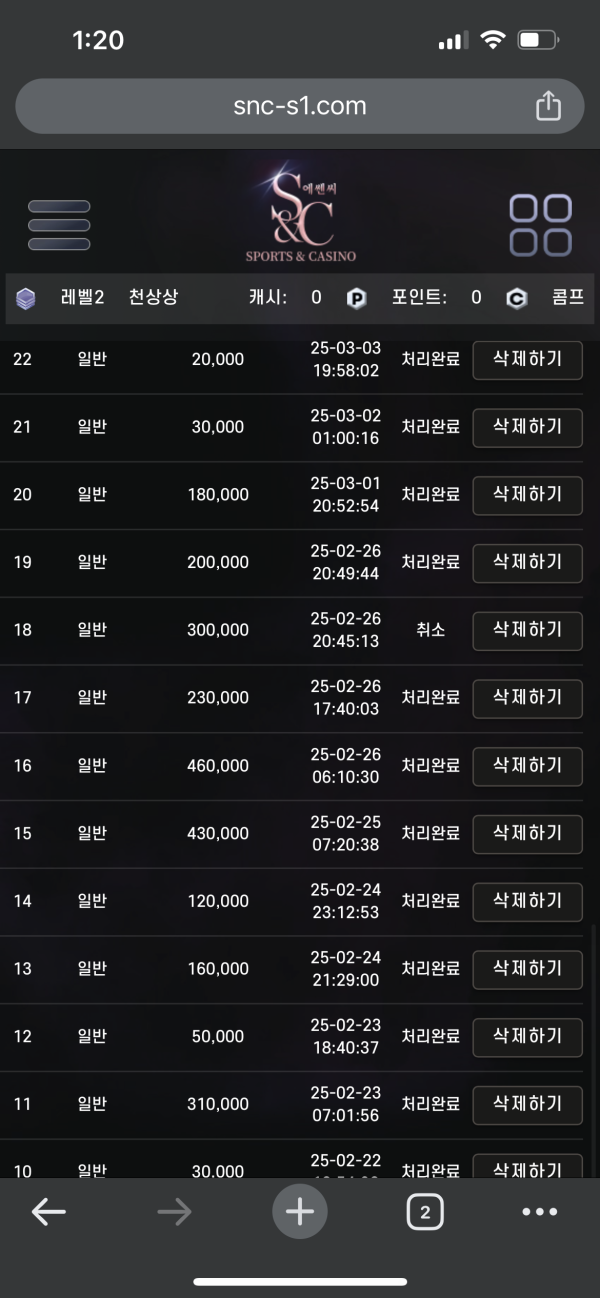Delete row 16 for 460,000
Image resolution: width=600 pixels, height=1298 pixels.
point(527,766)
